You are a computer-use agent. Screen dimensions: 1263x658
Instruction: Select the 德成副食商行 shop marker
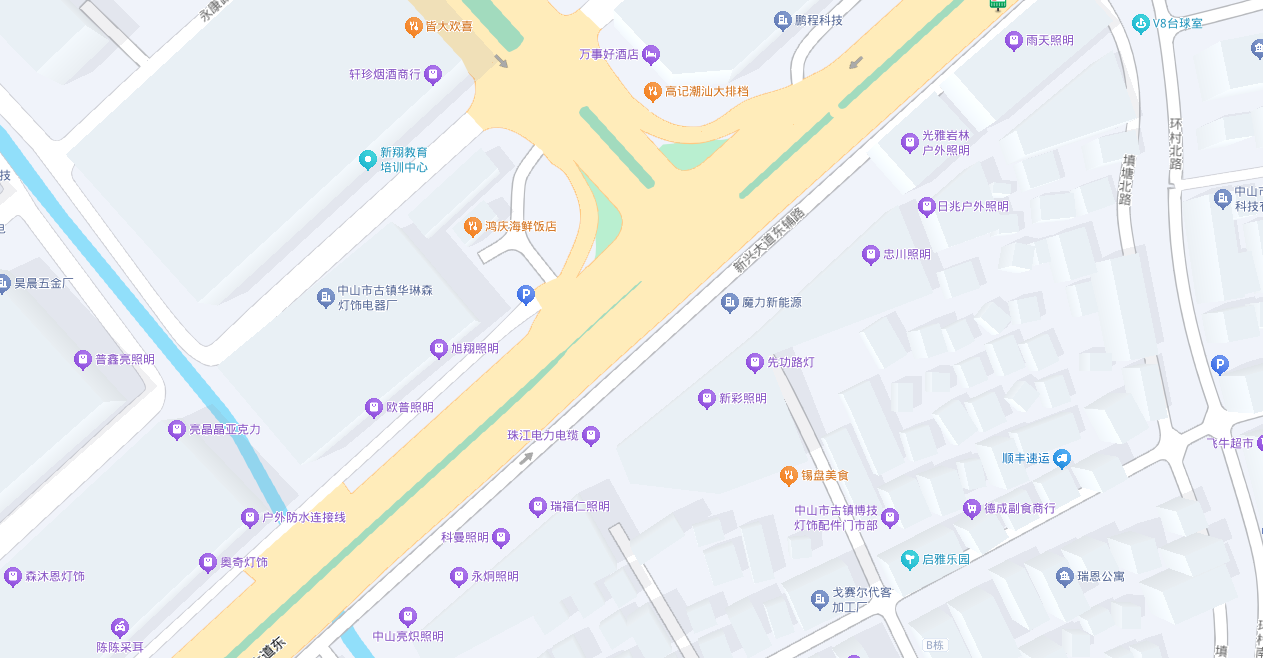(x=971, y=509)
